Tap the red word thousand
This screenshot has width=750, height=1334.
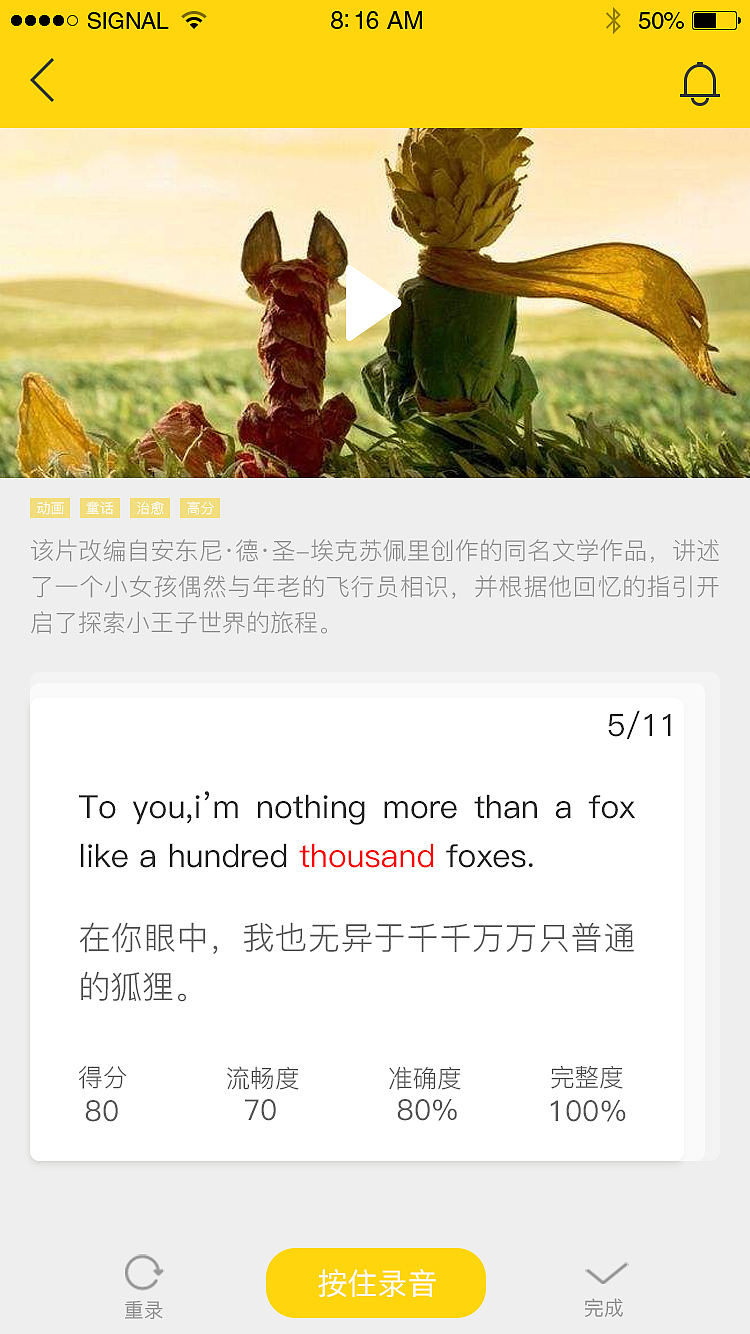[x=367, y=856]
